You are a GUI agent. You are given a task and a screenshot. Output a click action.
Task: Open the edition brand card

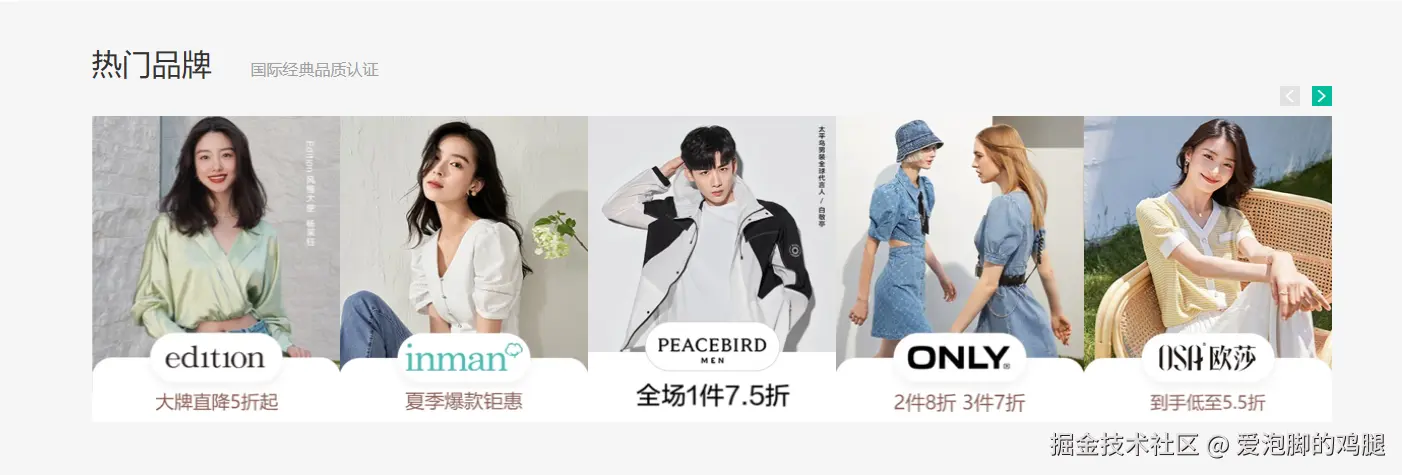216,268
